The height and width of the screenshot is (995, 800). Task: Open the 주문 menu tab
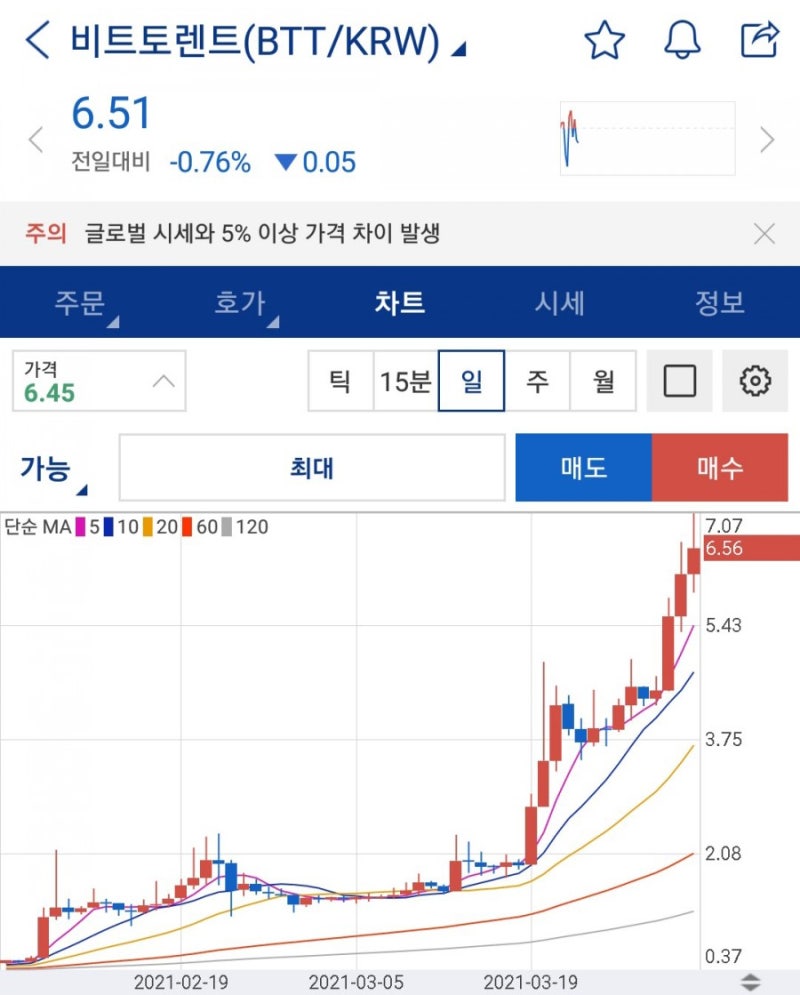point(80,303)
